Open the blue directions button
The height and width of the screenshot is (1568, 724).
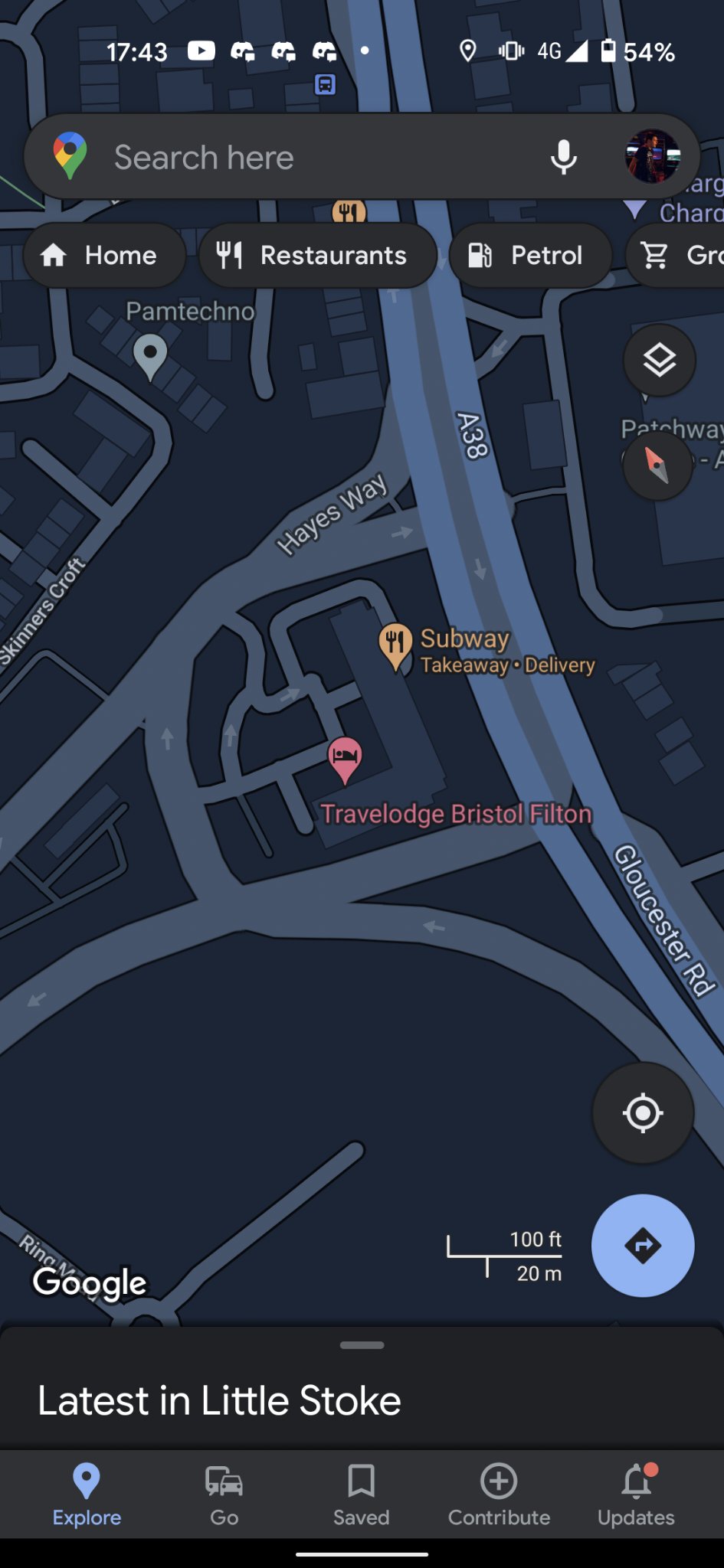pos(643,1246)
